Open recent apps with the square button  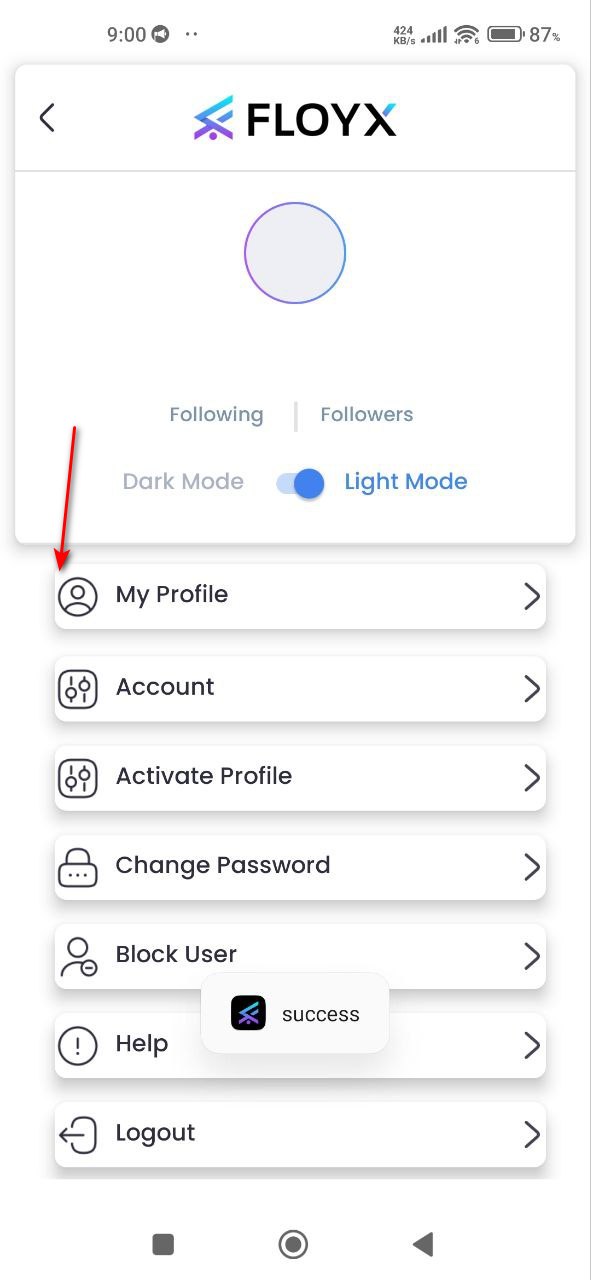point(163,1244)
